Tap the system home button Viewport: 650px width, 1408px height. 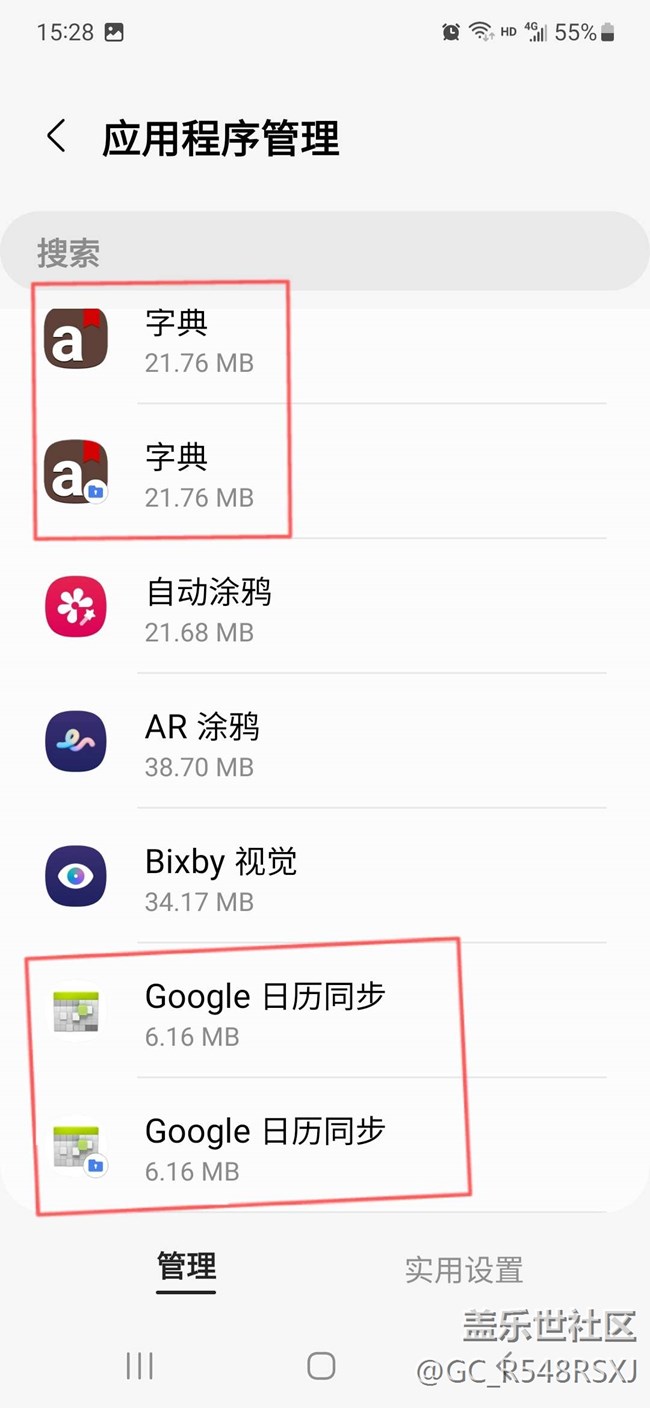tap(321, 1366)
